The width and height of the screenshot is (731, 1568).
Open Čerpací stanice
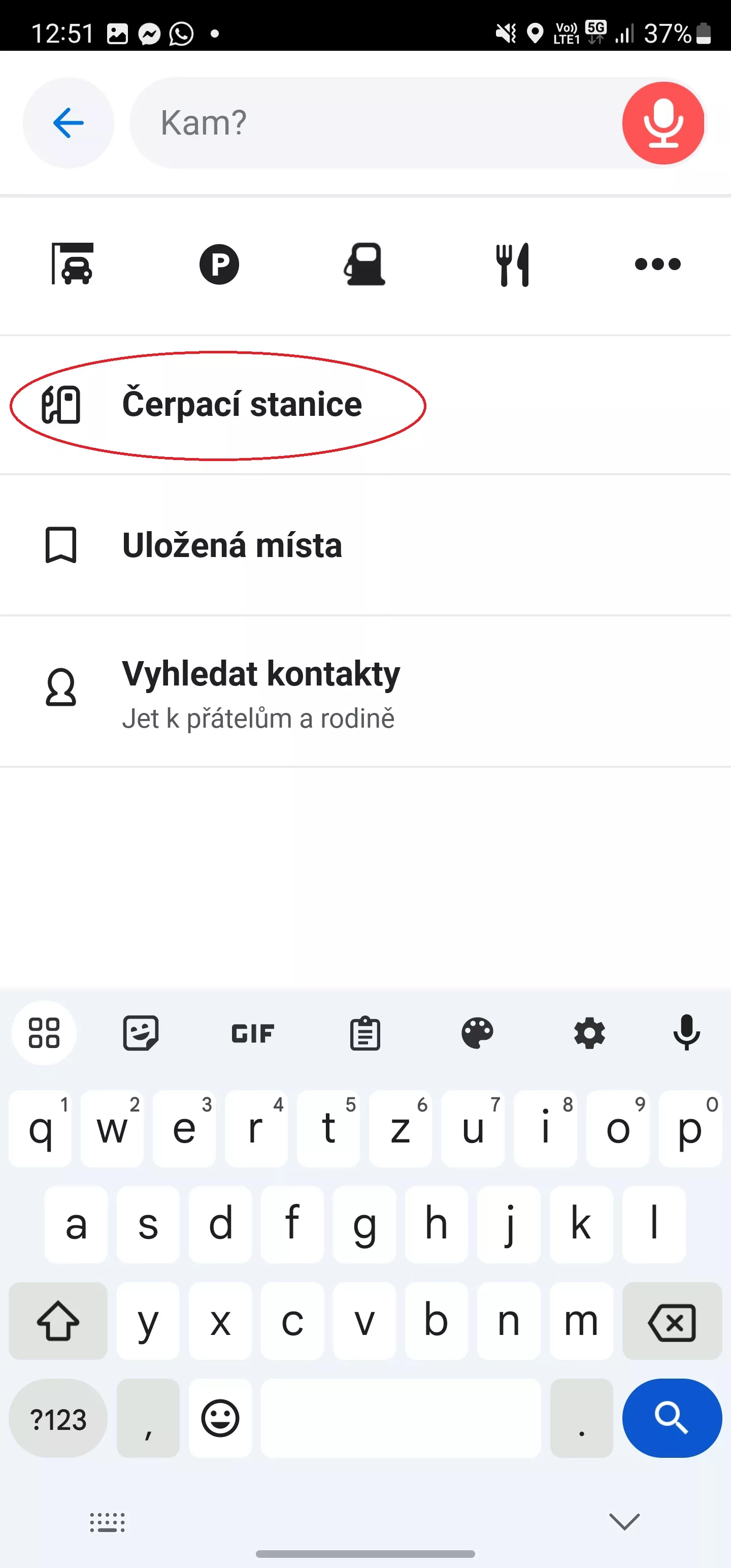[365, 405]
